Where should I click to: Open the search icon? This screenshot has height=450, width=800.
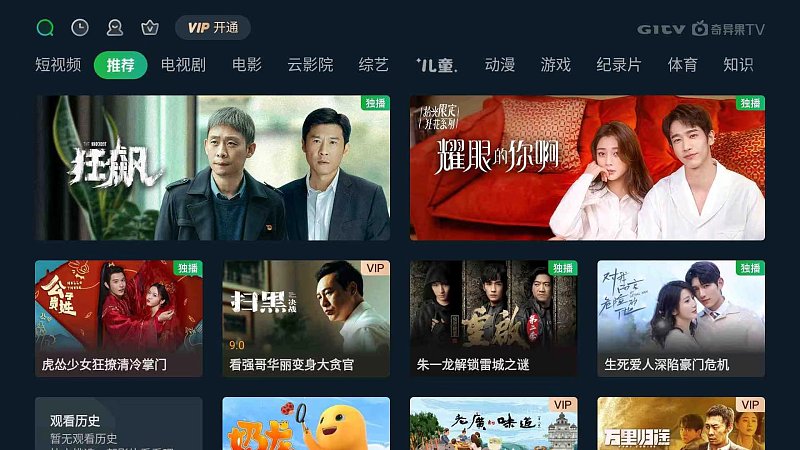[x=44, y=28]
